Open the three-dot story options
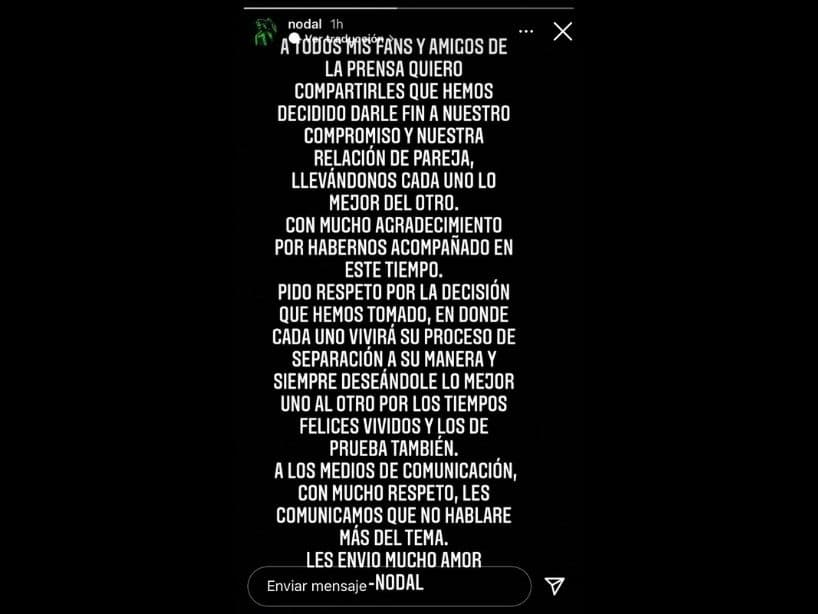 tap(526, 31)
